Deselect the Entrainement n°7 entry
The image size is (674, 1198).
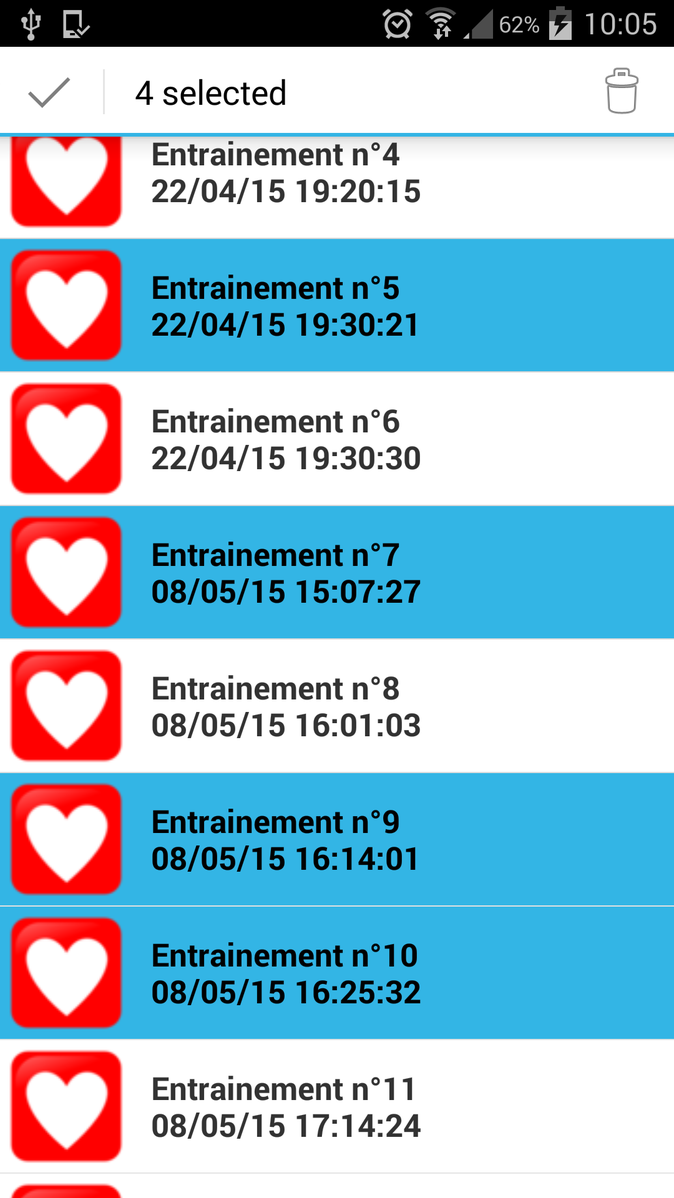[x=337, y=572]
